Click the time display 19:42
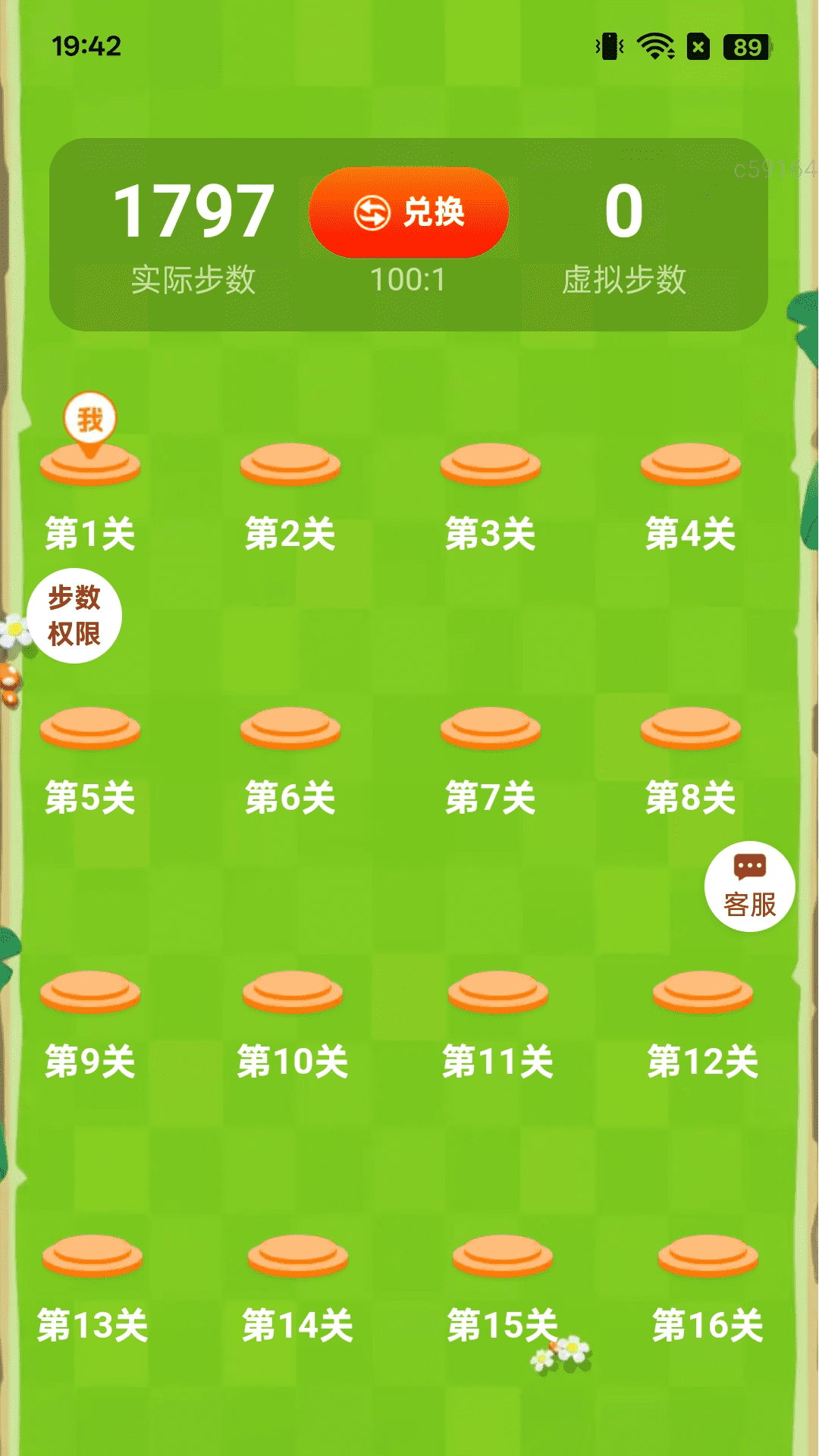This screenshot has height=1456, width=819. tap(86, 45)
